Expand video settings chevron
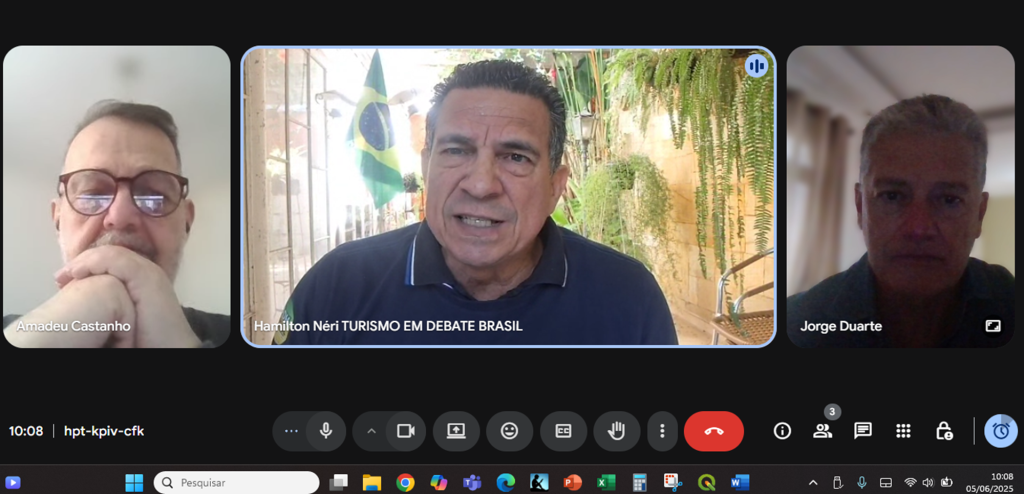Image resolution: width=1024 pixels, height=494 pixels. tap(371, 431)
